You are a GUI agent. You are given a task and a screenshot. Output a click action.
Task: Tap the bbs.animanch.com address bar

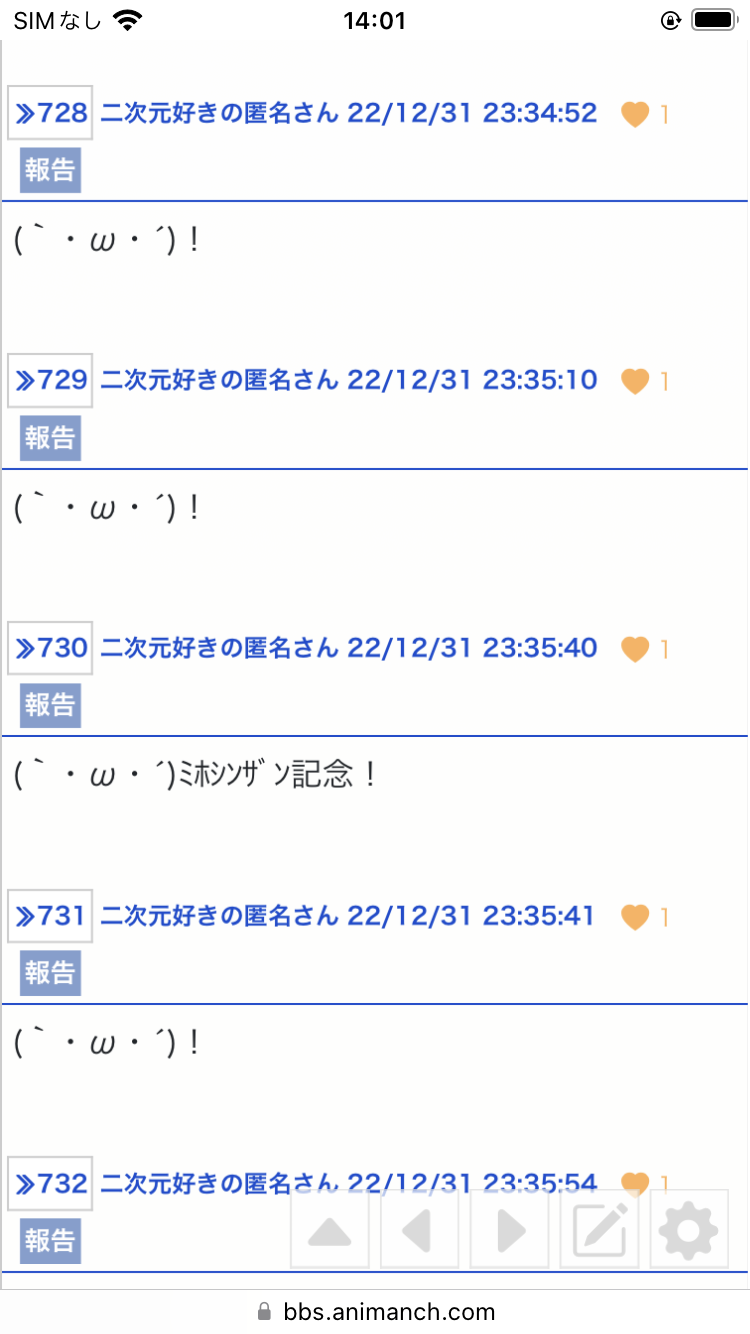click(375, 1311)
